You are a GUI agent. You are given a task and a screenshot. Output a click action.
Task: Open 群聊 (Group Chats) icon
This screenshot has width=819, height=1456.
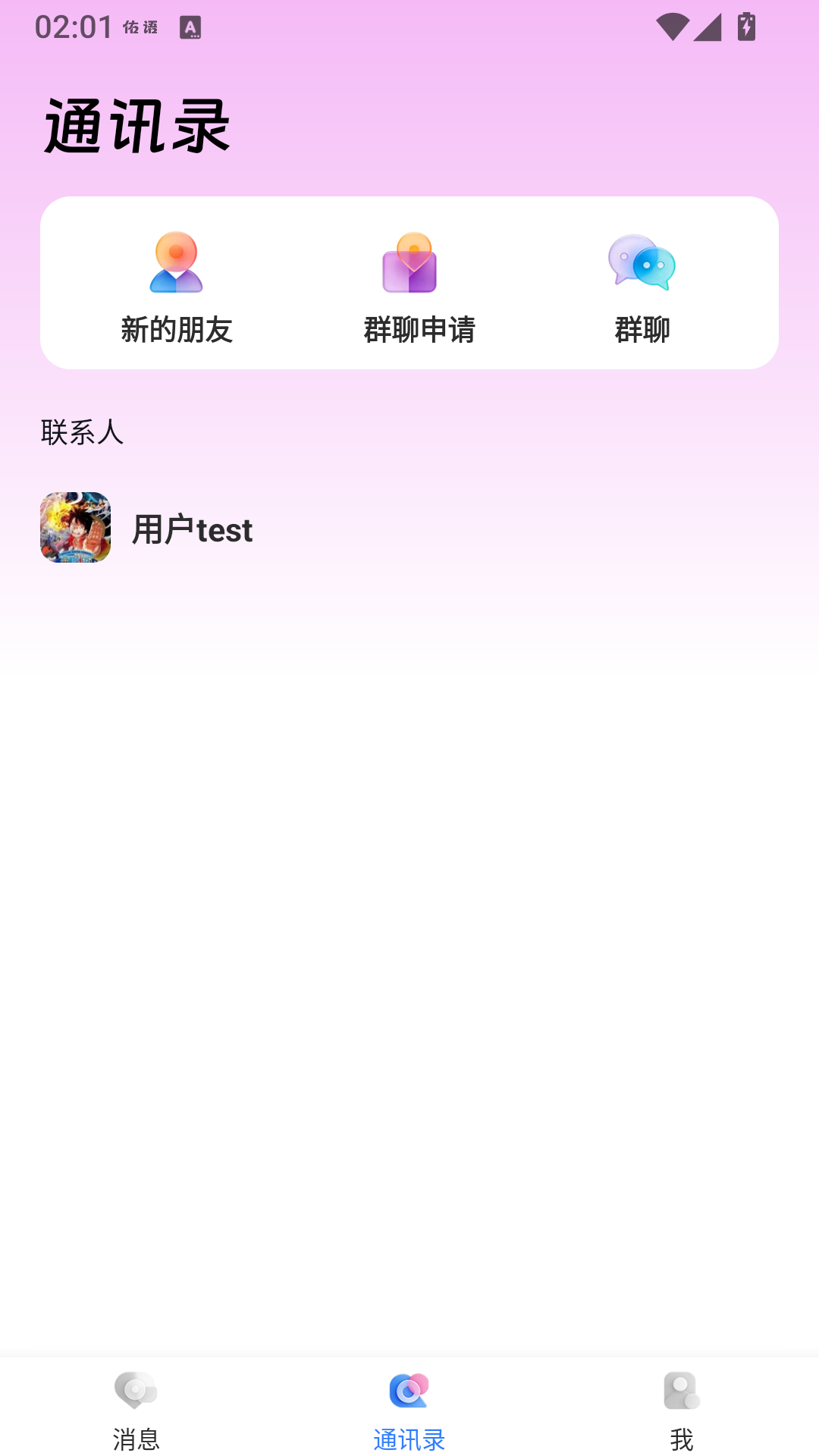point(642,264)
